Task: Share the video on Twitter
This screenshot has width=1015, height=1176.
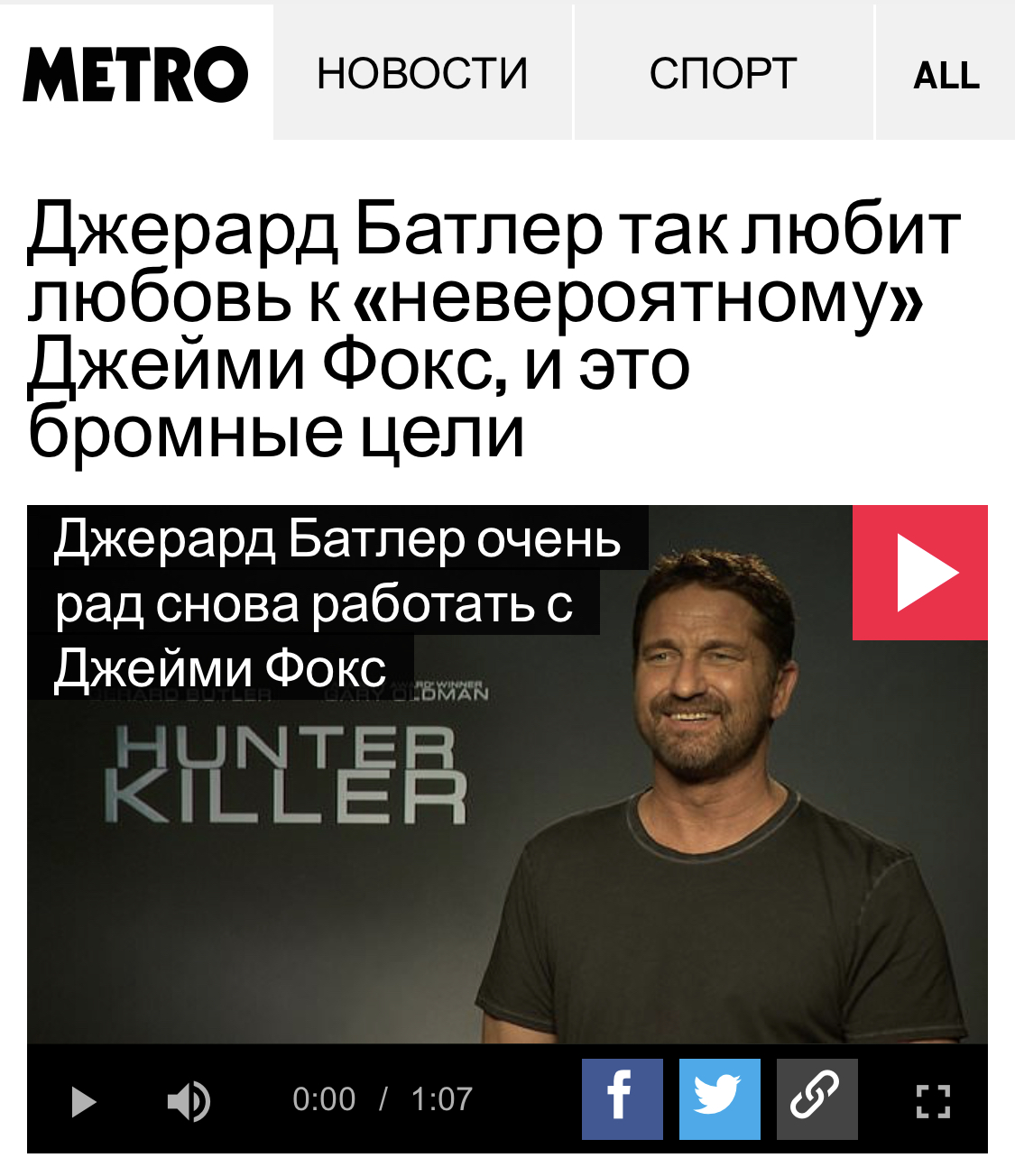Action: pos(719,1098)
